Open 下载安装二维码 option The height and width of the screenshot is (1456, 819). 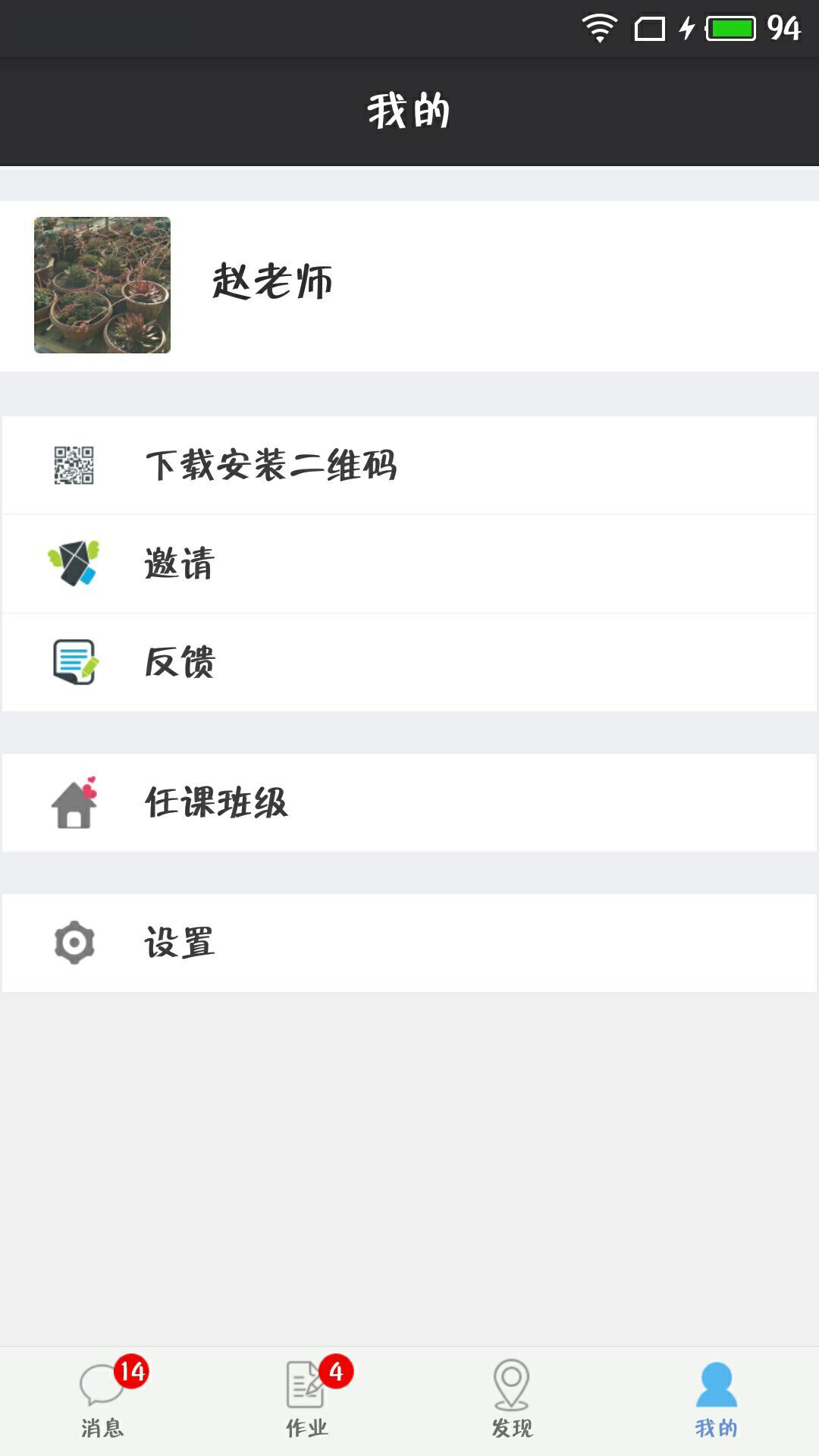(x=409, y=465)
